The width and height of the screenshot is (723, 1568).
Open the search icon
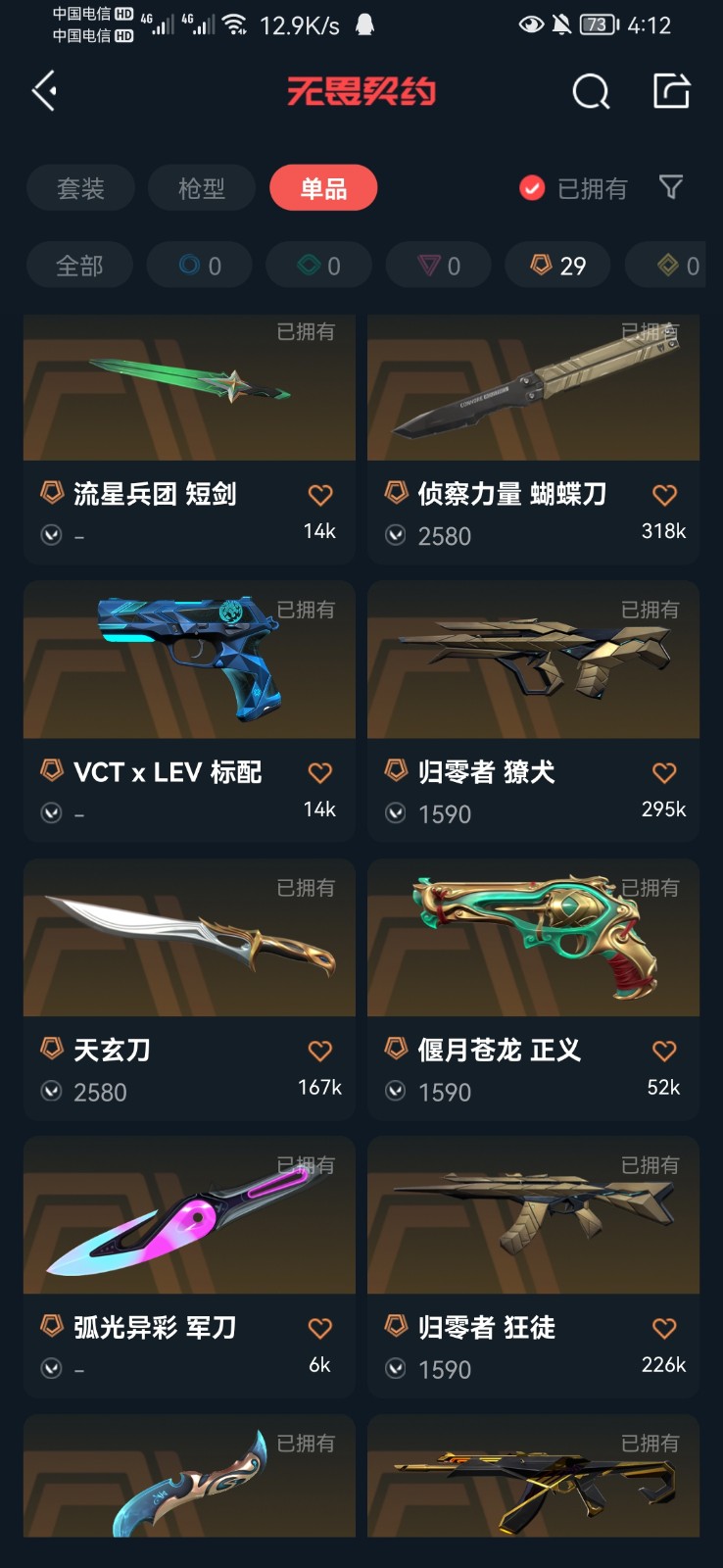(x=591, y=92)
